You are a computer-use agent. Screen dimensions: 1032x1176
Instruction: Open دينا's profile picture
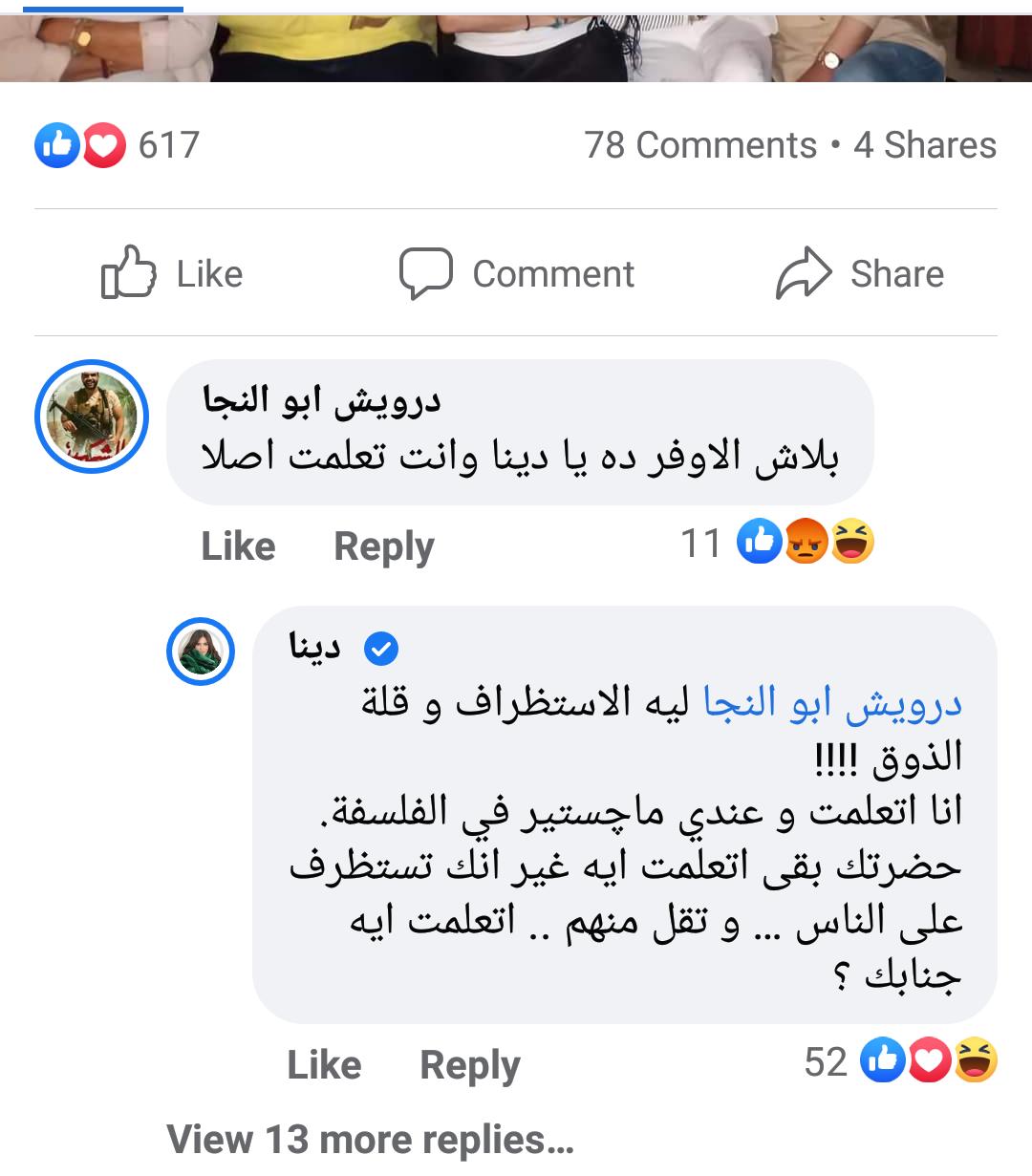point(201,652)
